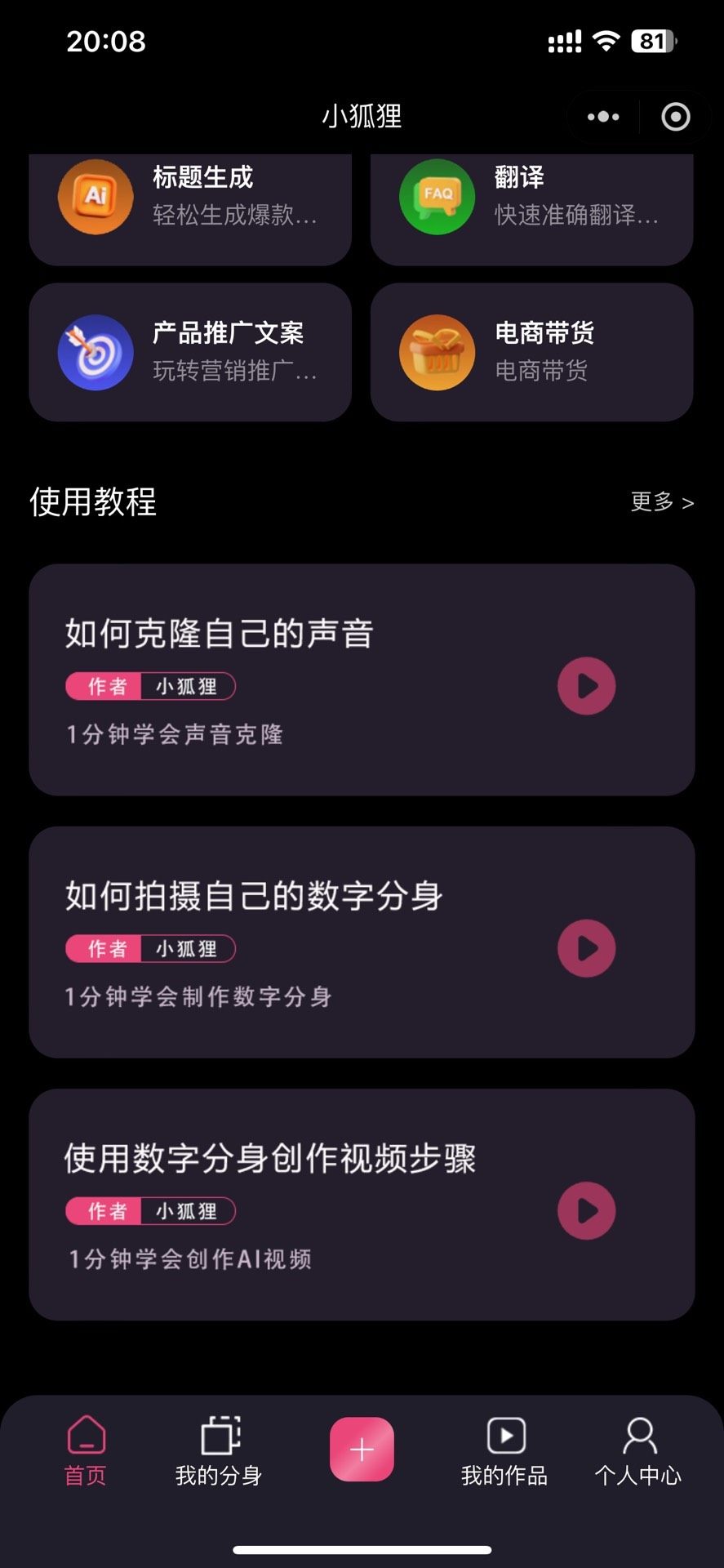Switch to the 我的分身 tab

219,1451
